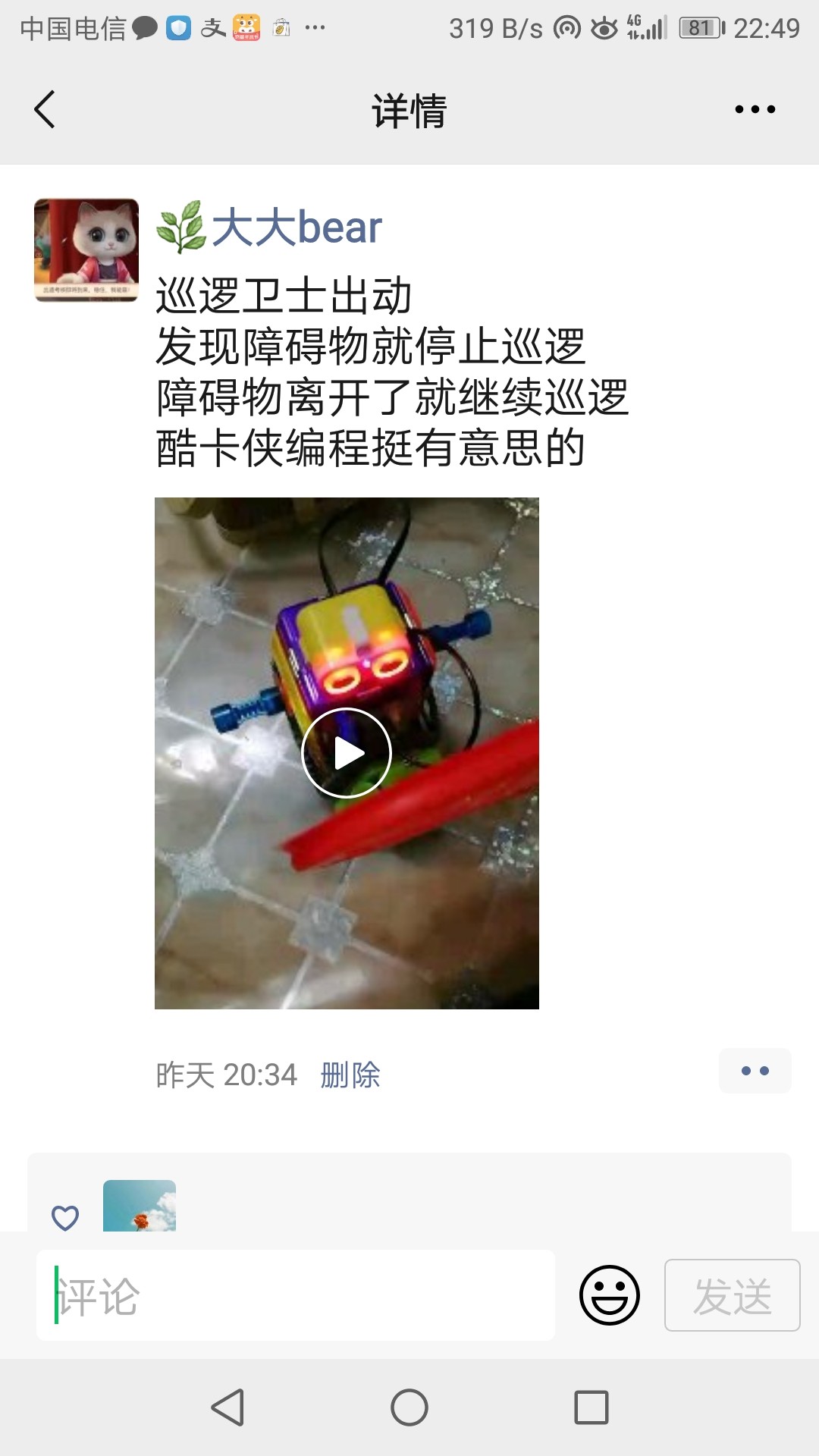Open the emoji picker

pyautogui.click(x=609, y=1295)
